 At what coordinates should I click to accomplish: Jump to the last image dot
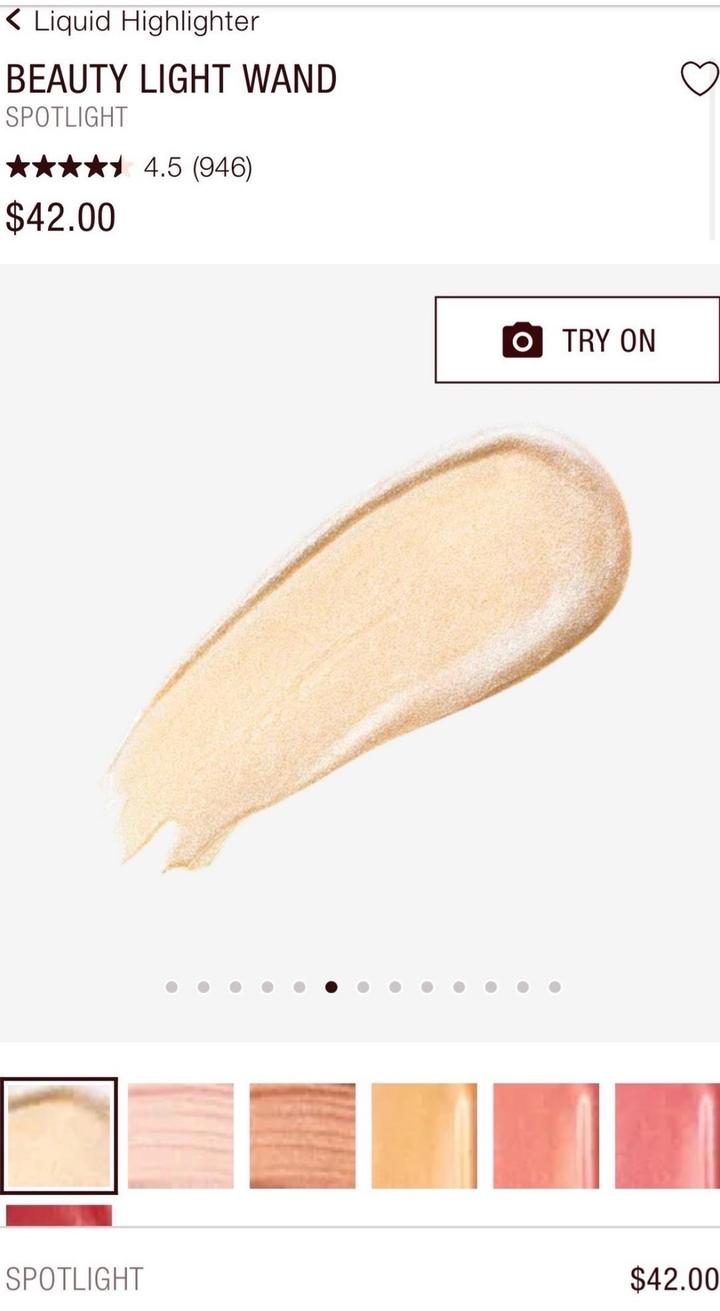tap(555, 987)
